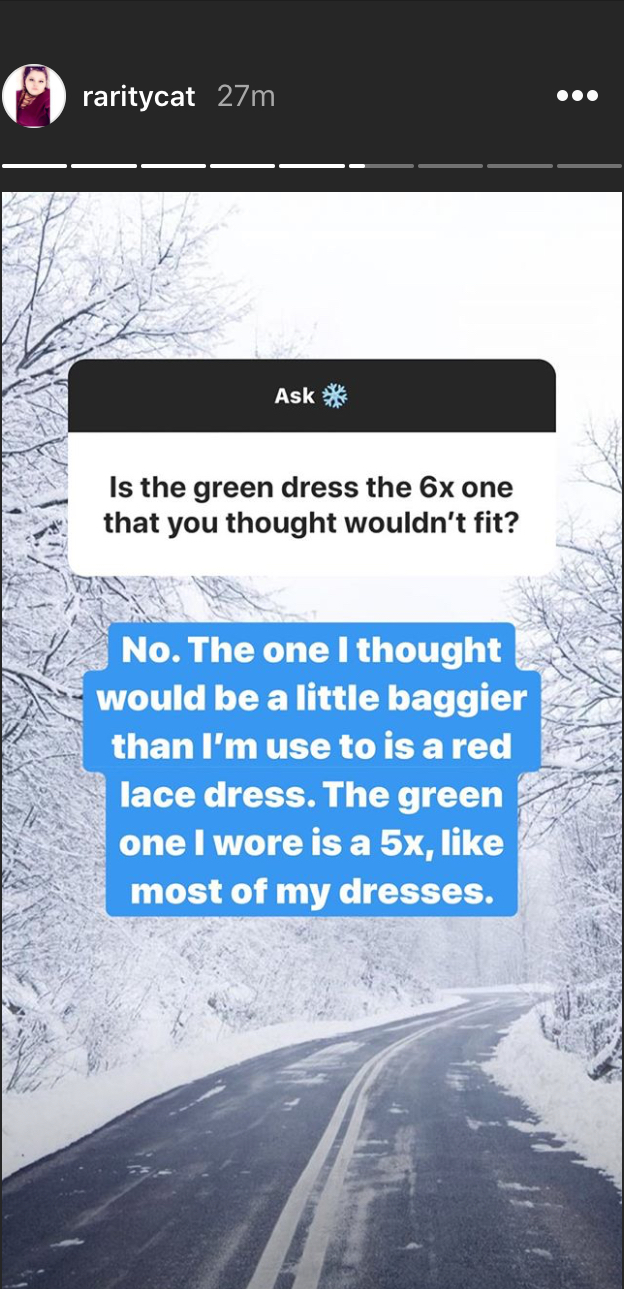The width and height of the screenshot is (624, 1289).
Task: Open raritycat's profile picture
Action: point(34,97)
